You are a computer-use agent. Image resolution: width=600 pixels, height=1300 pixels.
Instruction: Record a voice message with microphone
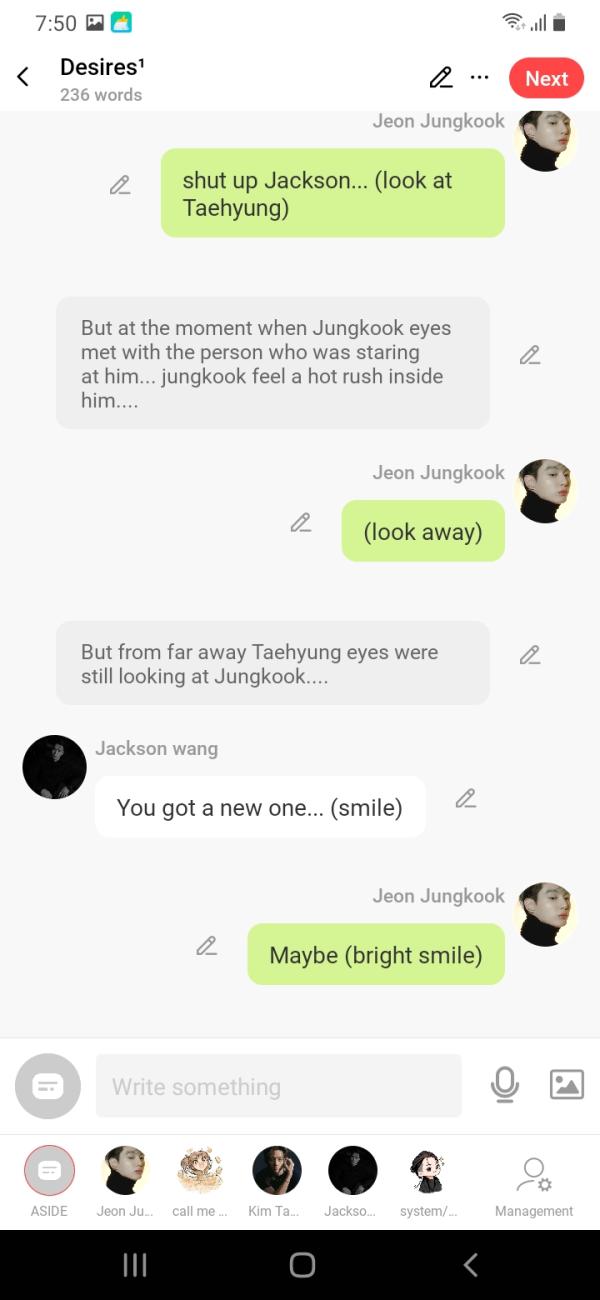[505, 1085]
